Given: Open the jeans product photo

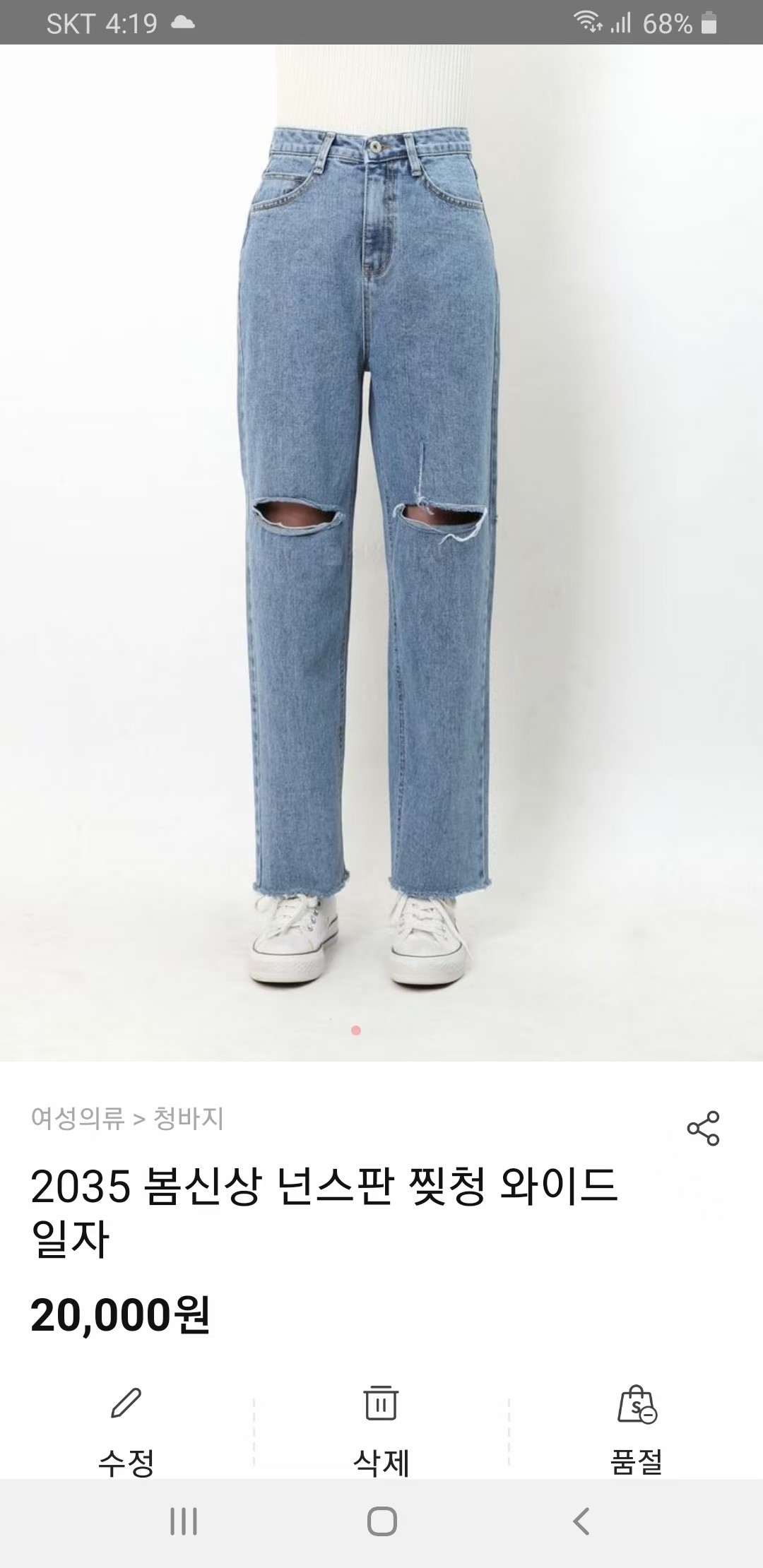Looking at the screenshot, I should click(x=381, y=551).
